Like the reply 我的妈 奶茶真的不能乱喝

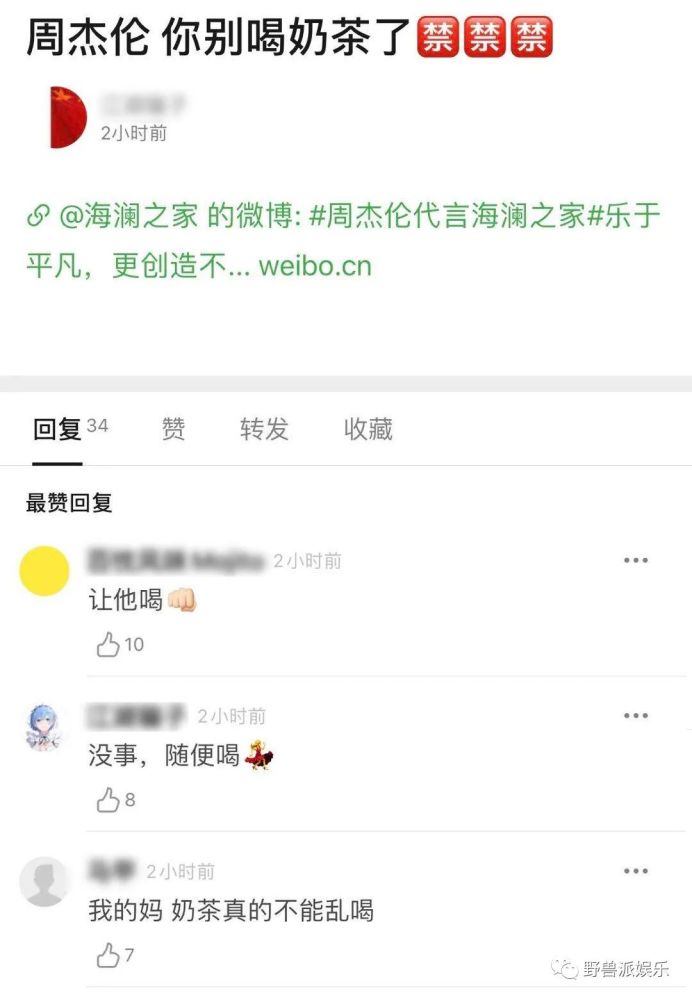click(109, 956)
